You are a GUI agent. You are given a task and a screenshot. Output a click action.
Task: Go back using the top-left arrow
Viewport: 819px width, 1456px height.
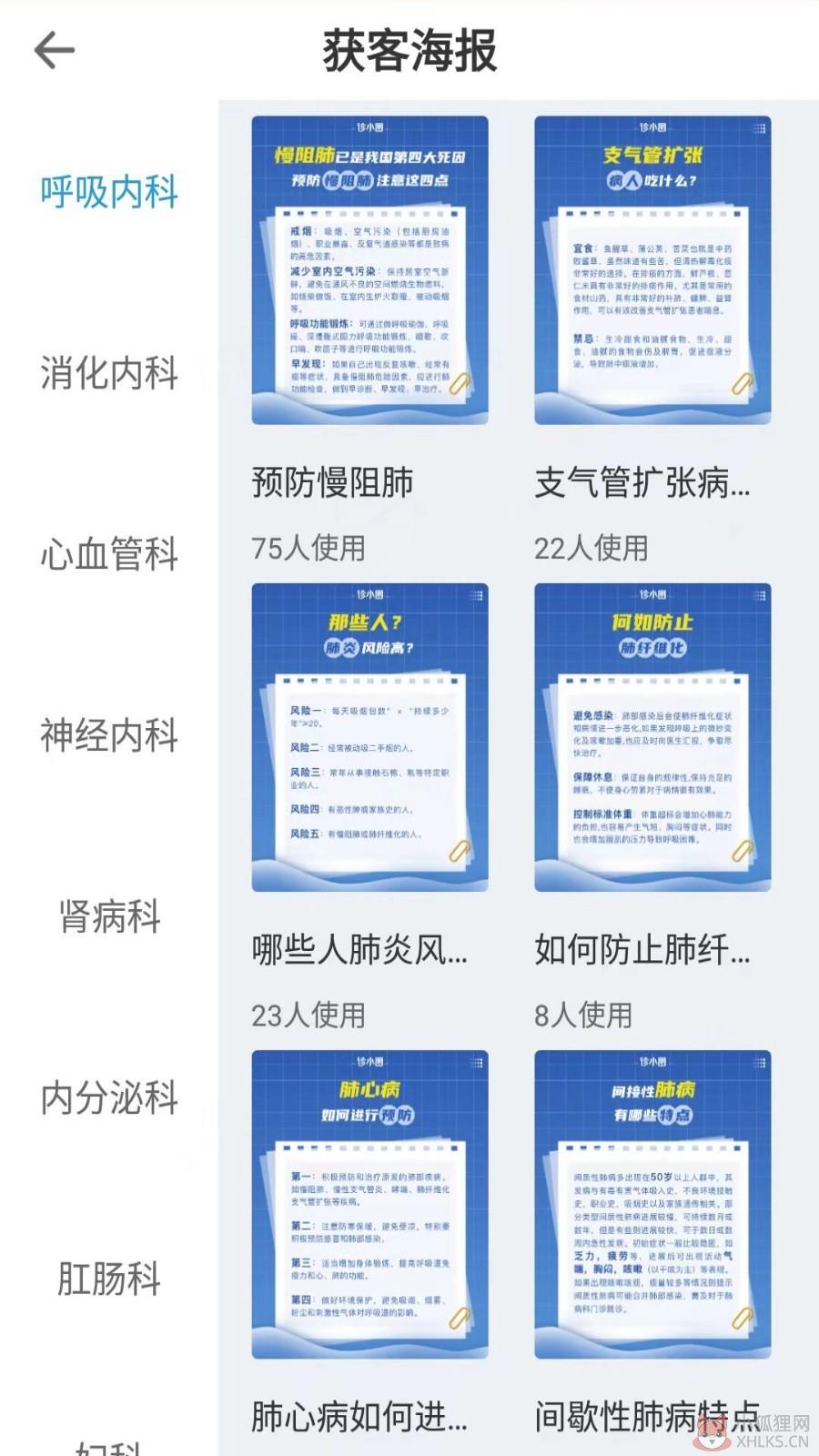(54, 50)
